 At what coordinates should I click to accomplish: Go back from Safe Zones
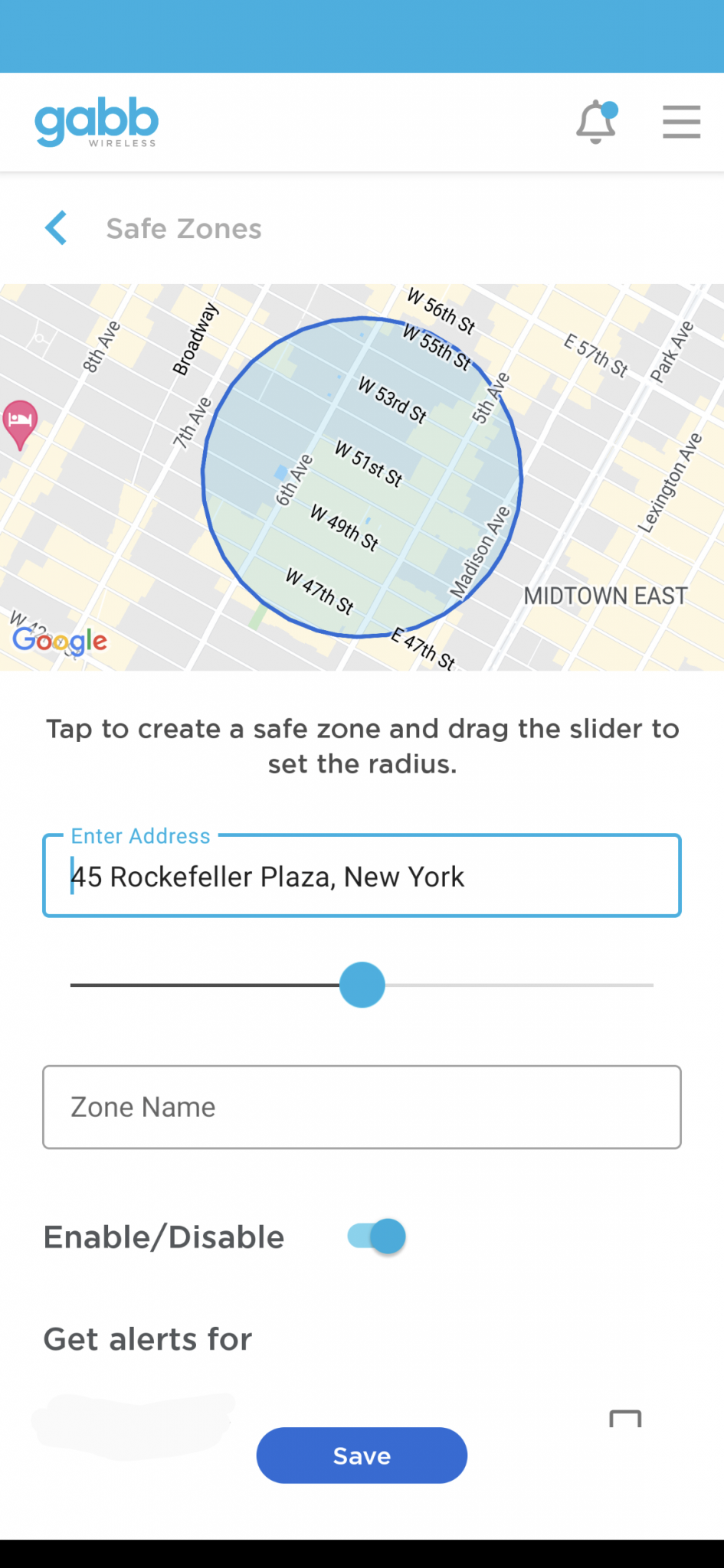[x=57, y=228]
